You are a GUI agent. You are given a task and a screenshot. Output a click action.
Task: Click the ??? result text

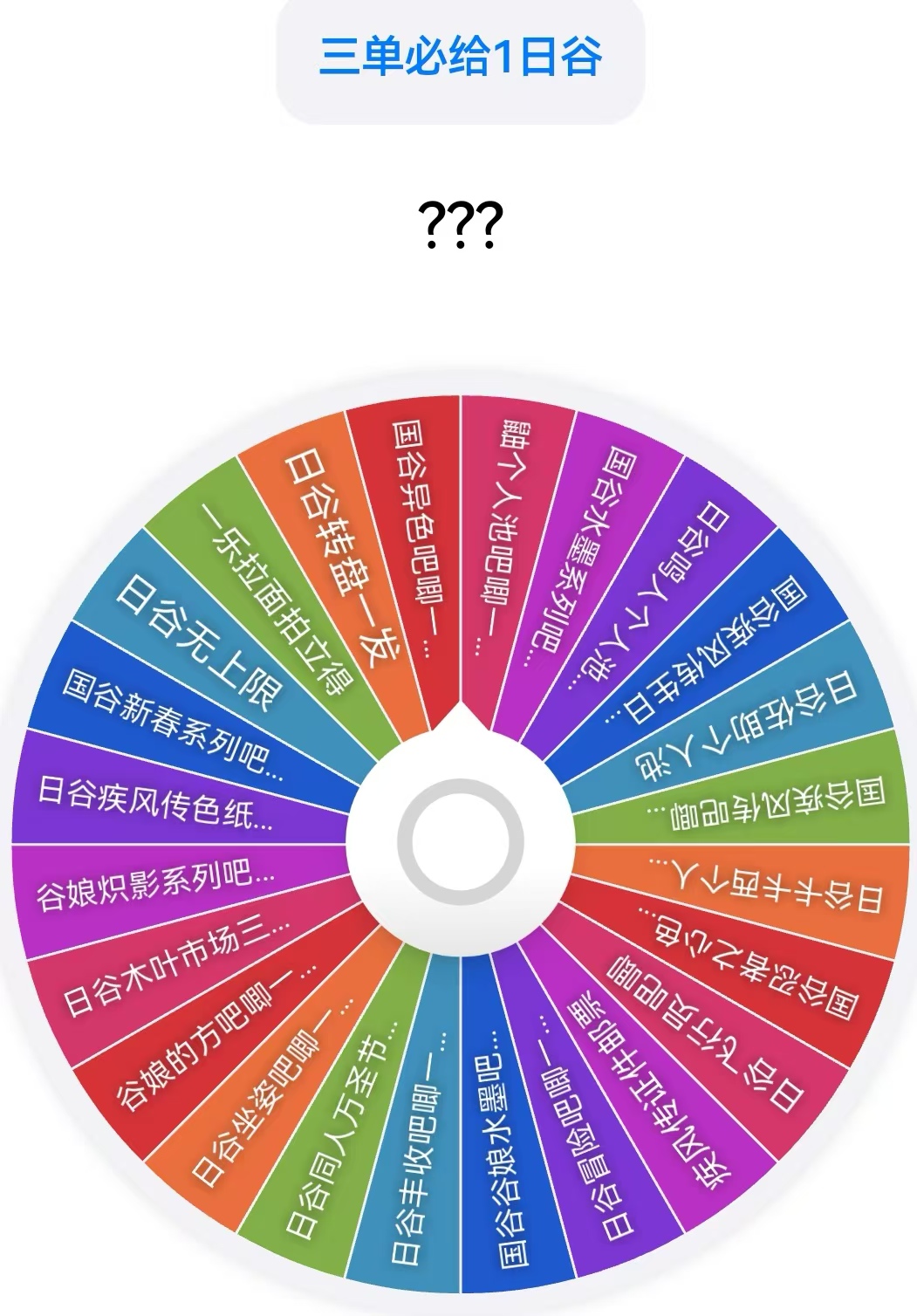click(x=458, y=225)
